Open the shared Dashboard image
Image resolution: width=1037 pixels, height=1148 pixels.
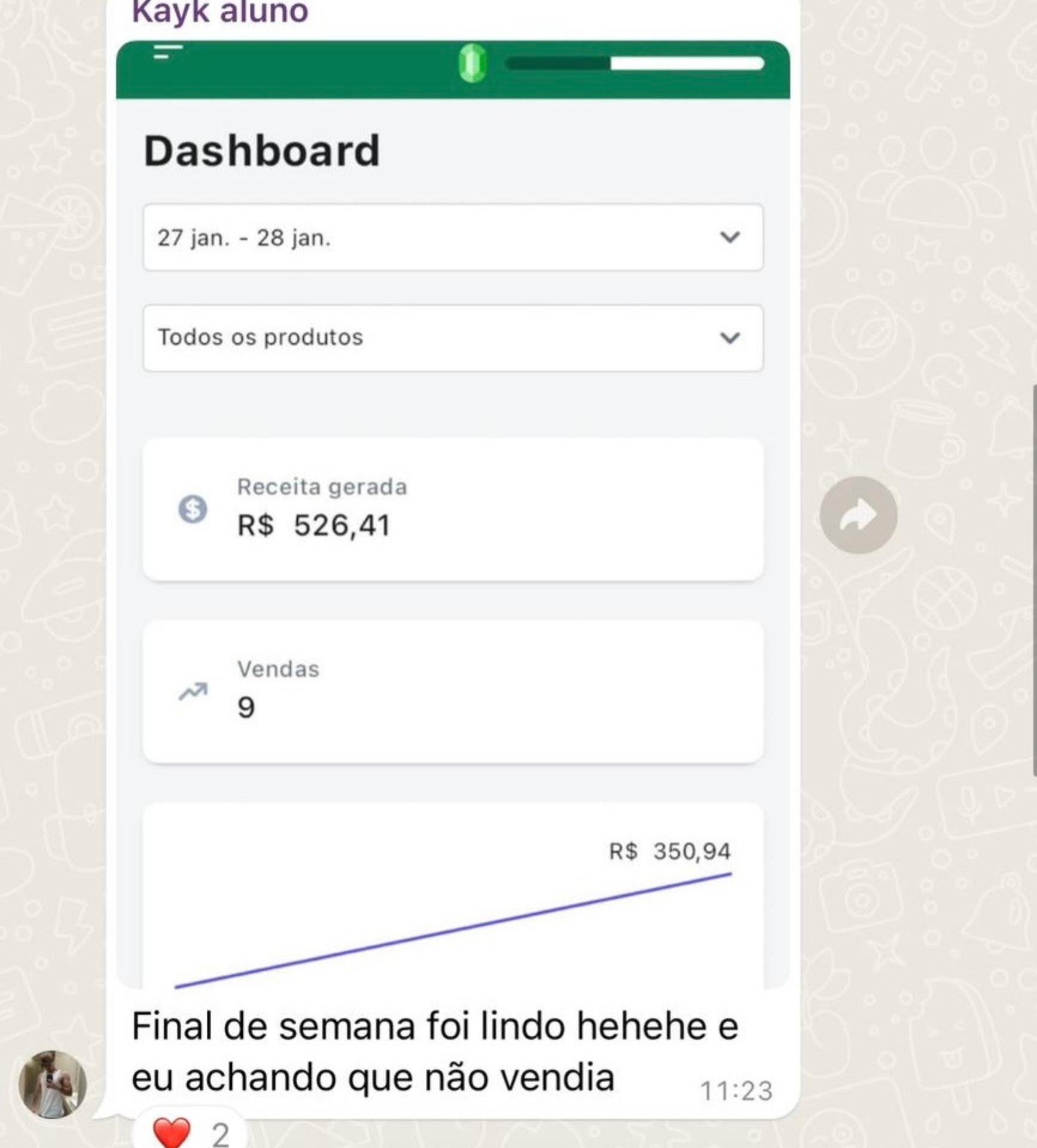(x=453, y=514)
